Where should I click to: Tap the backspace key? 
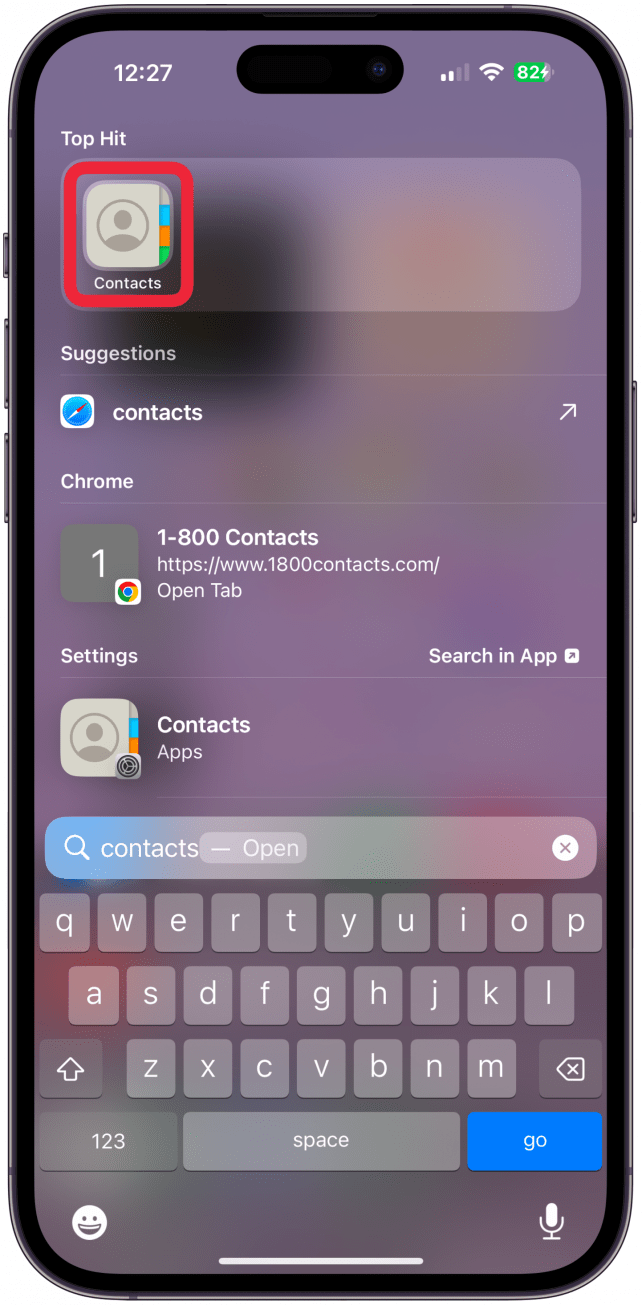(x=569, y=1069)
